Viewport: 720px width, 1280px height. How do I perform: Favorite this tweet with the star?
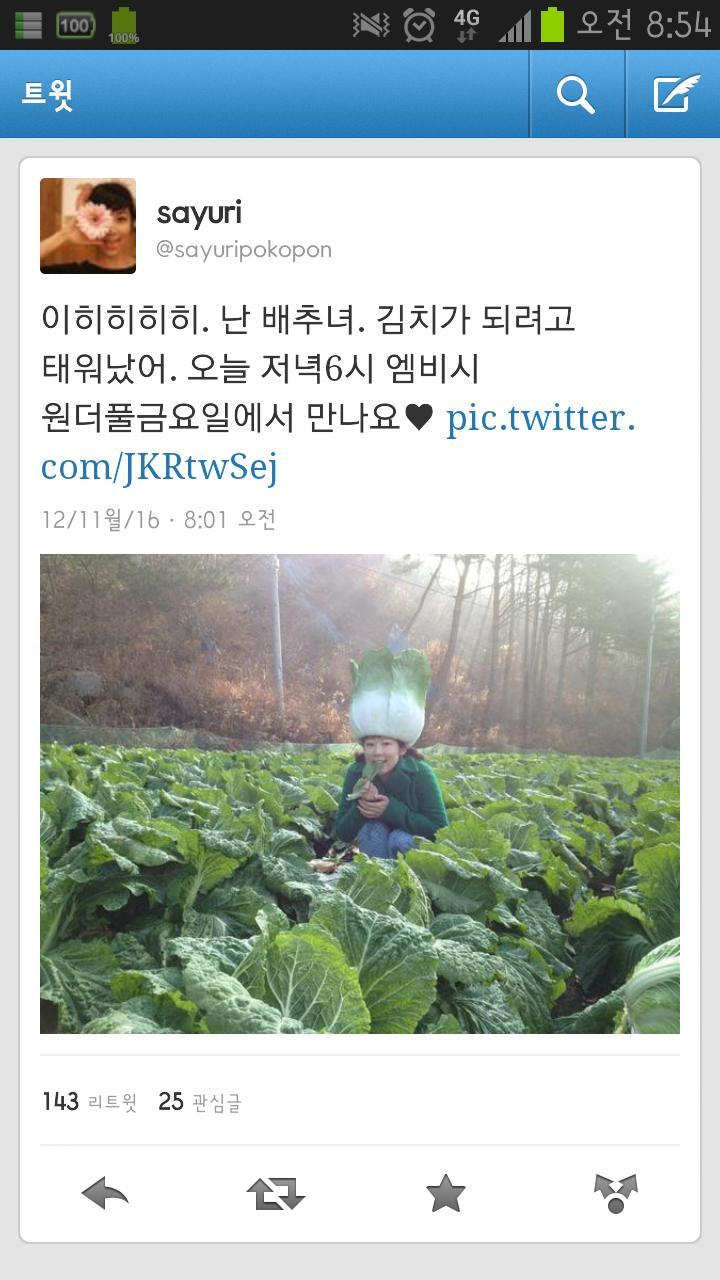pyautogui.click(x=445, y=1193)
